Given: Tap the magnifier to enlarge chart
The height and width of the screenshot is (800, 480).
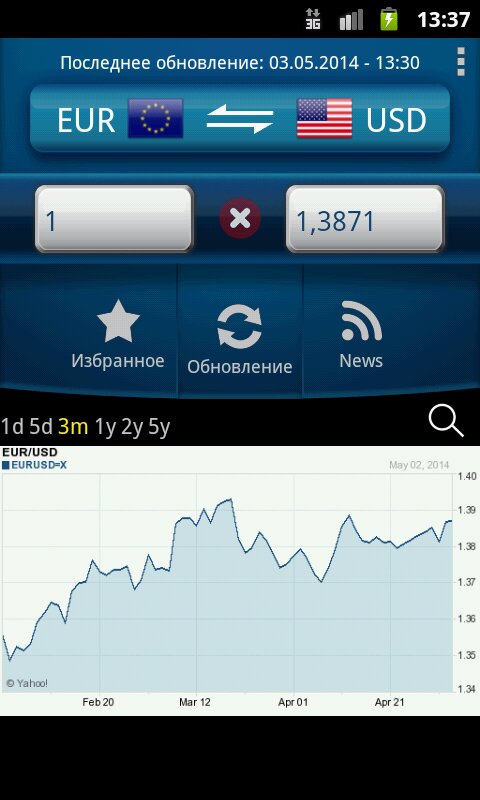Looking at the screenshot, I should click(x=446, y=421).
